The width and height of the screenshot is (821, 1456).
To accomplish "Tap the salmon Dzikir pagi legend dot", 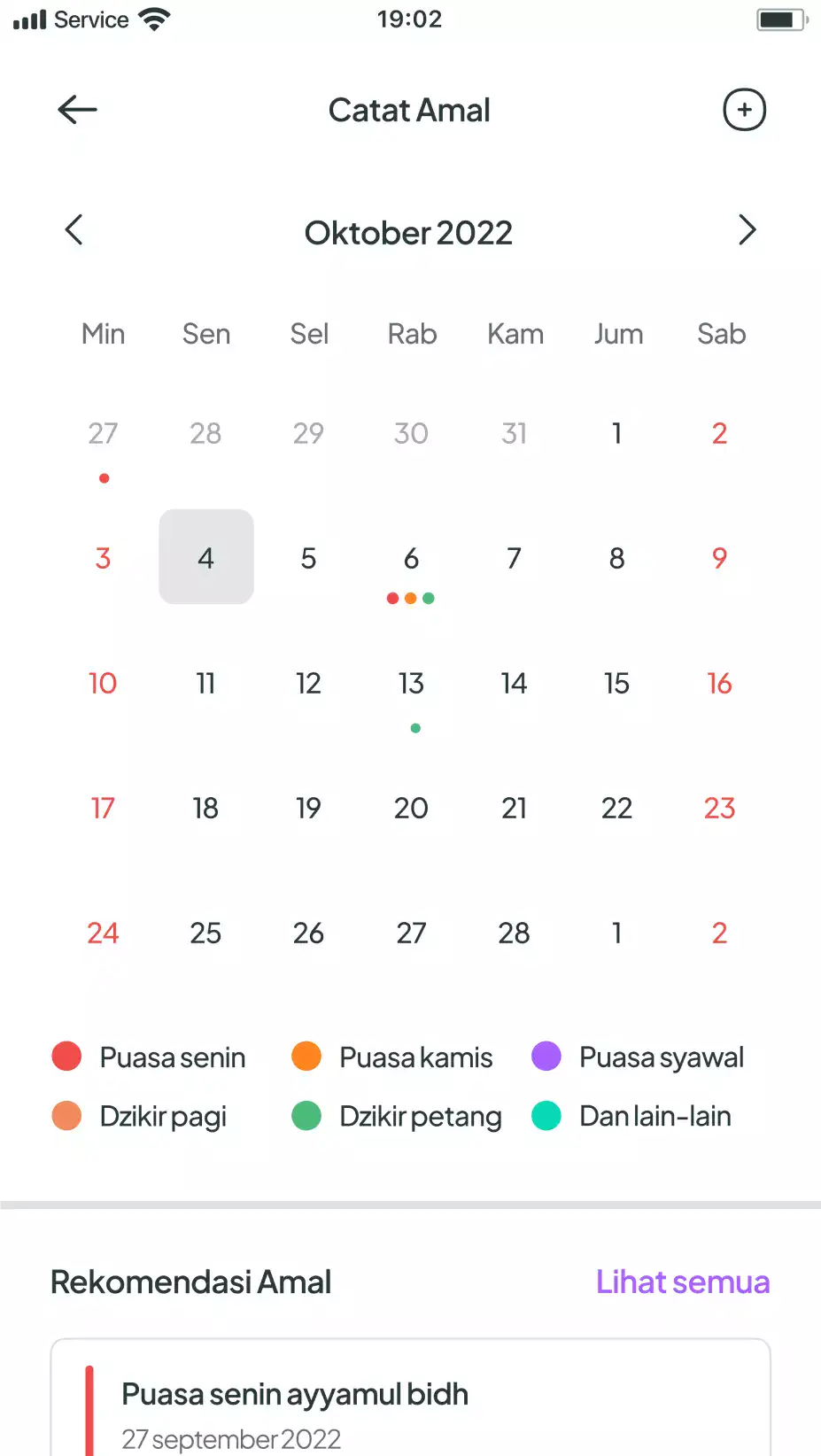I will coord(66,1116).
